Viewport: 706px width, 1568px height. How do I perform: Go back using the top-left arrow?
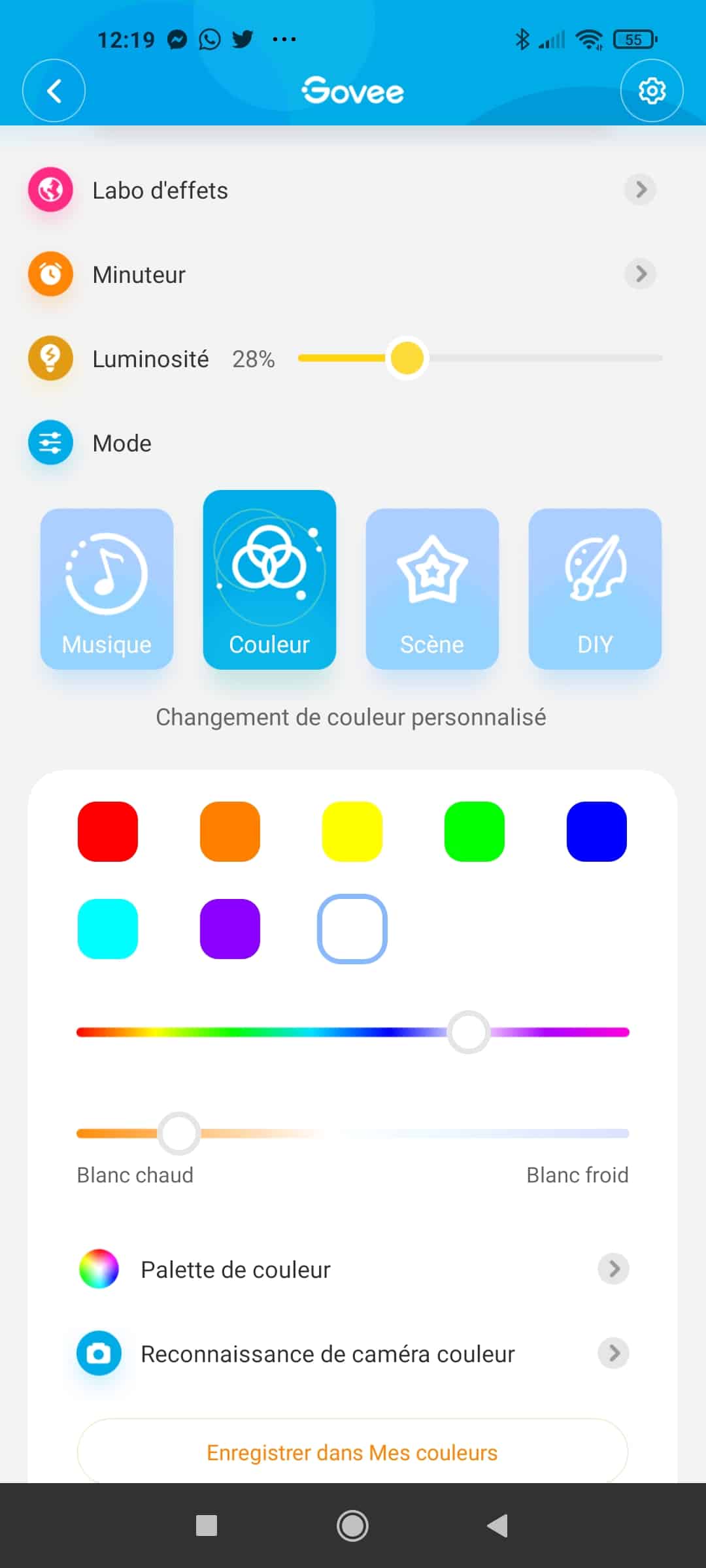(54, 91)
